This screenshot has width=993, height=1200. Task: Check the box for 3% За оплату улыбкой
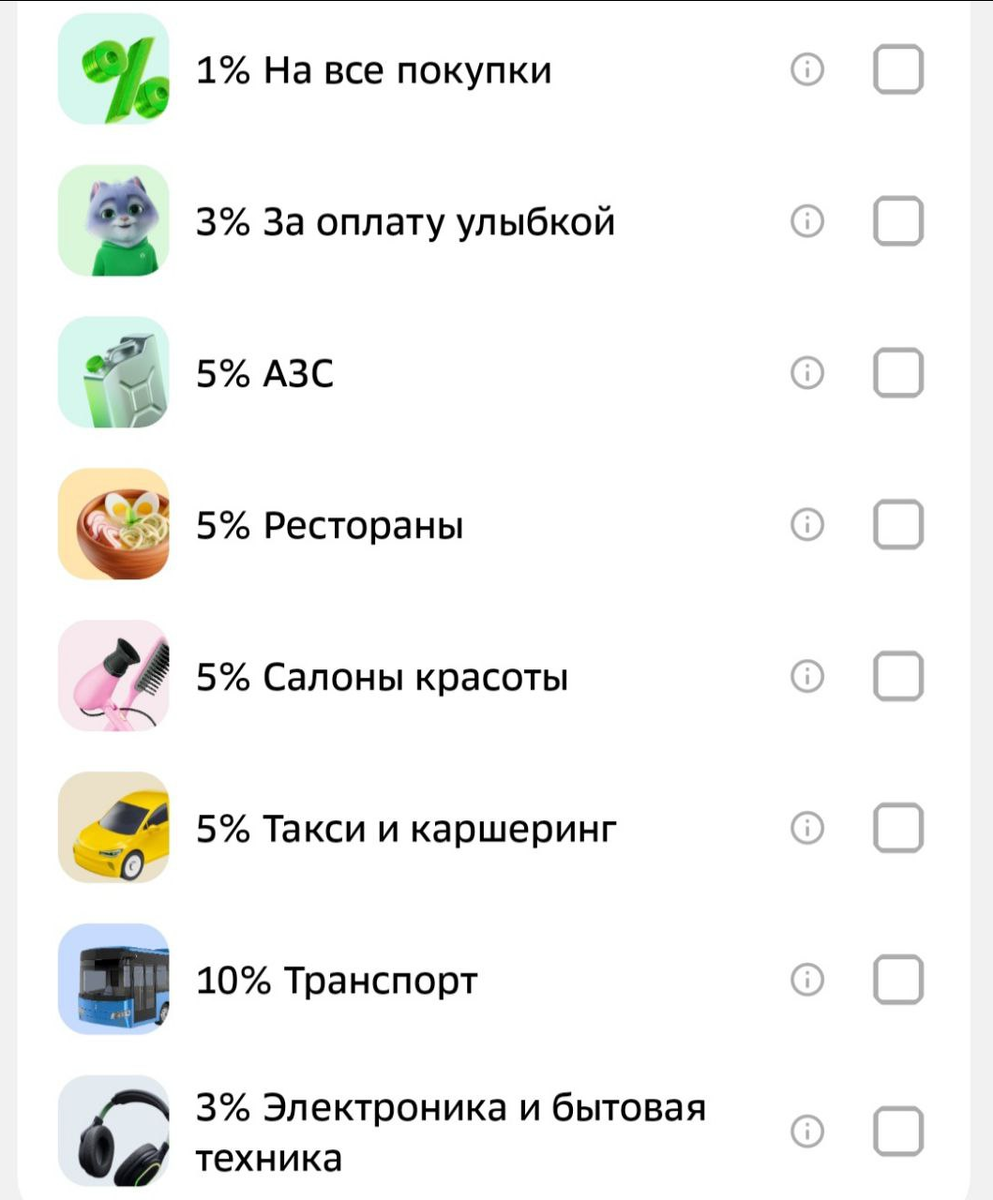click(x=896, y=220)
